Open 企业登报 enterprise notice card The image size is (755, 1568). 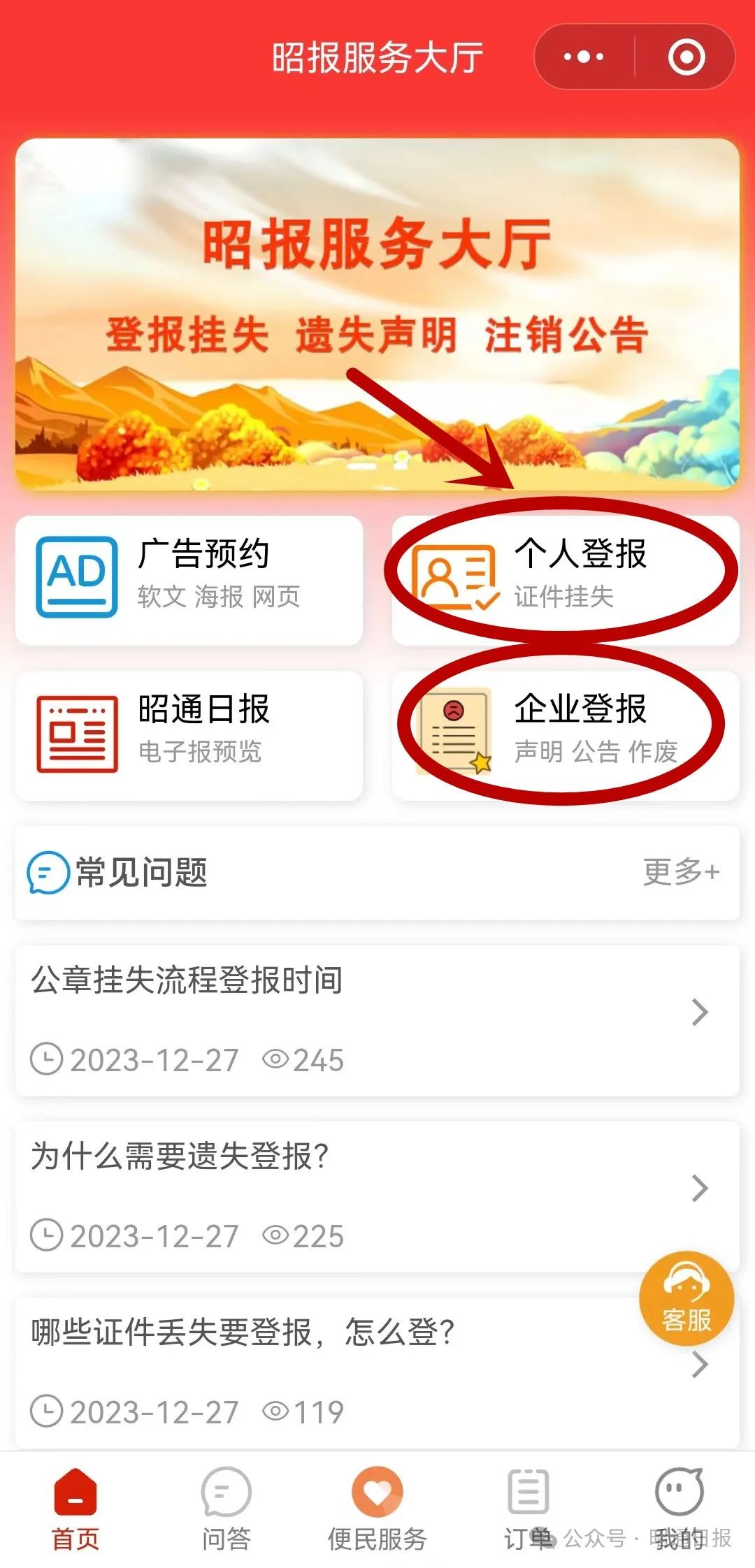tap(565, 735)
